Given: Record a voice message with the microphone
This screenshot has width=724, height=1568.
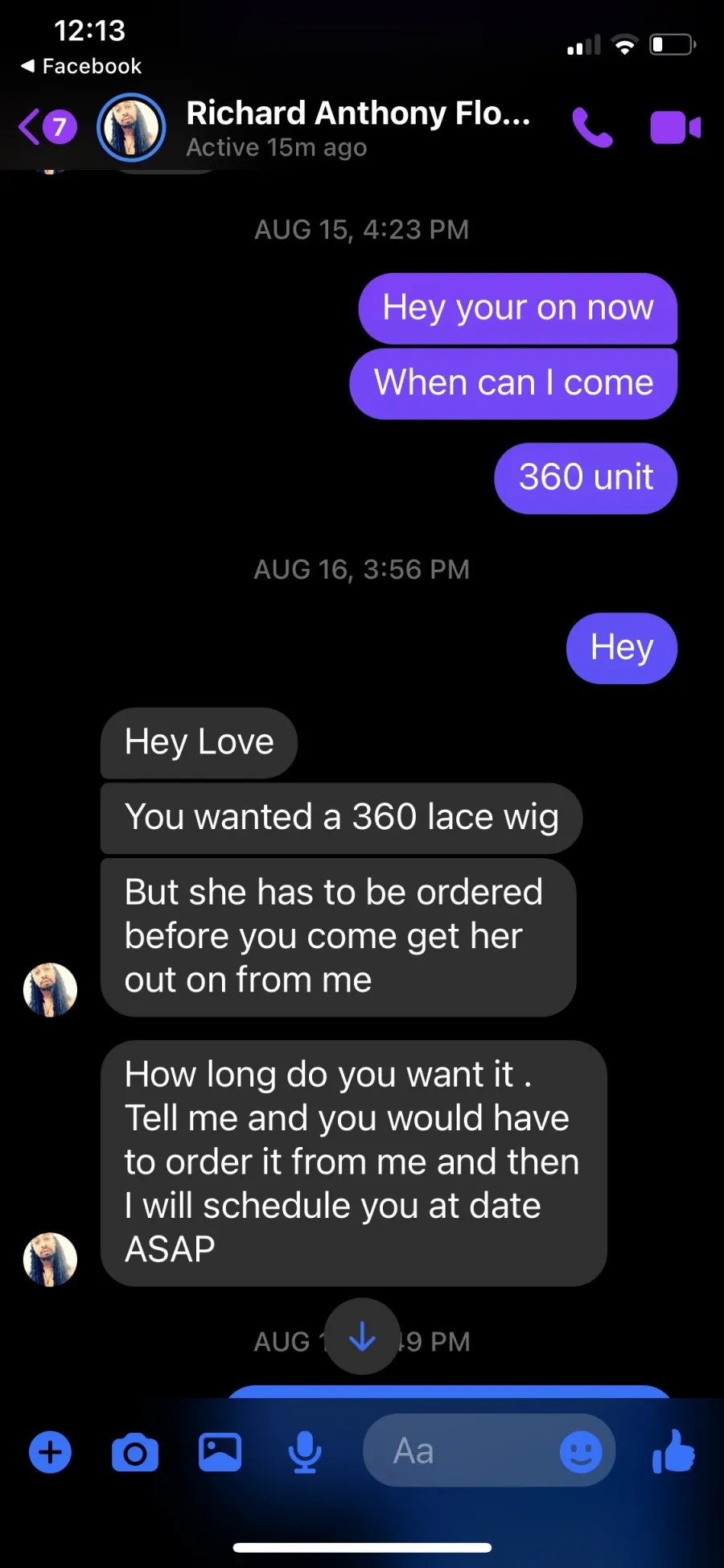Looking at the screenshot, I should coord(305,1453).
